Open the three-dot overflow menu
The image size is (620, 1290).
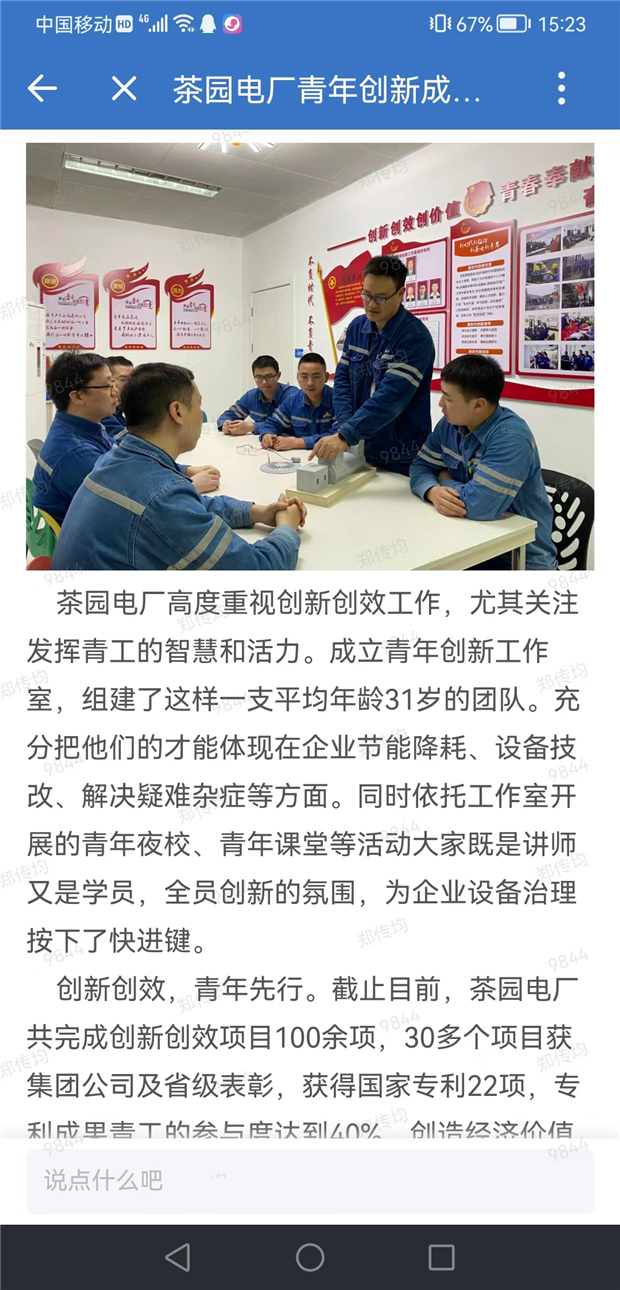(561, 89)
